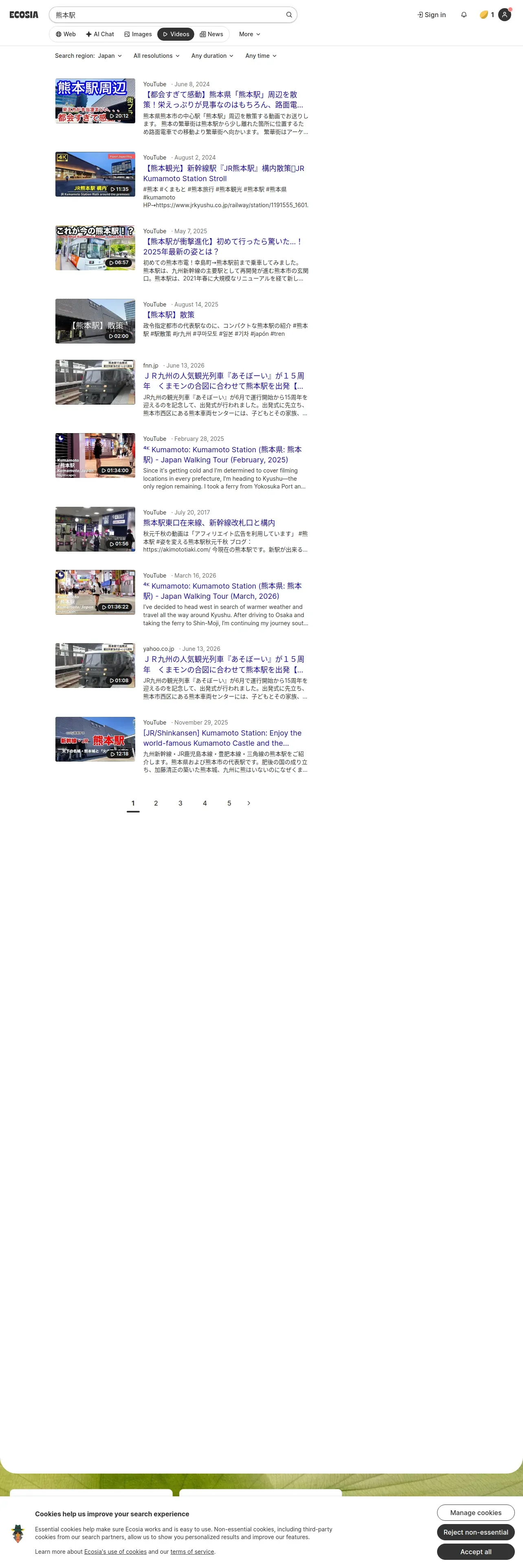This screenshot has width=523, height=1568.
Task: Expand the More menu
Action: (x=250, y=34)
